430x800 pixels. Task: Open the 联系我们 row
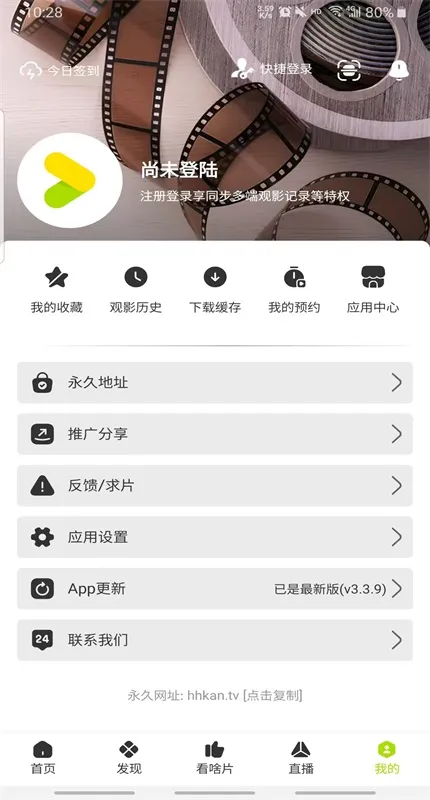[215, 640]
